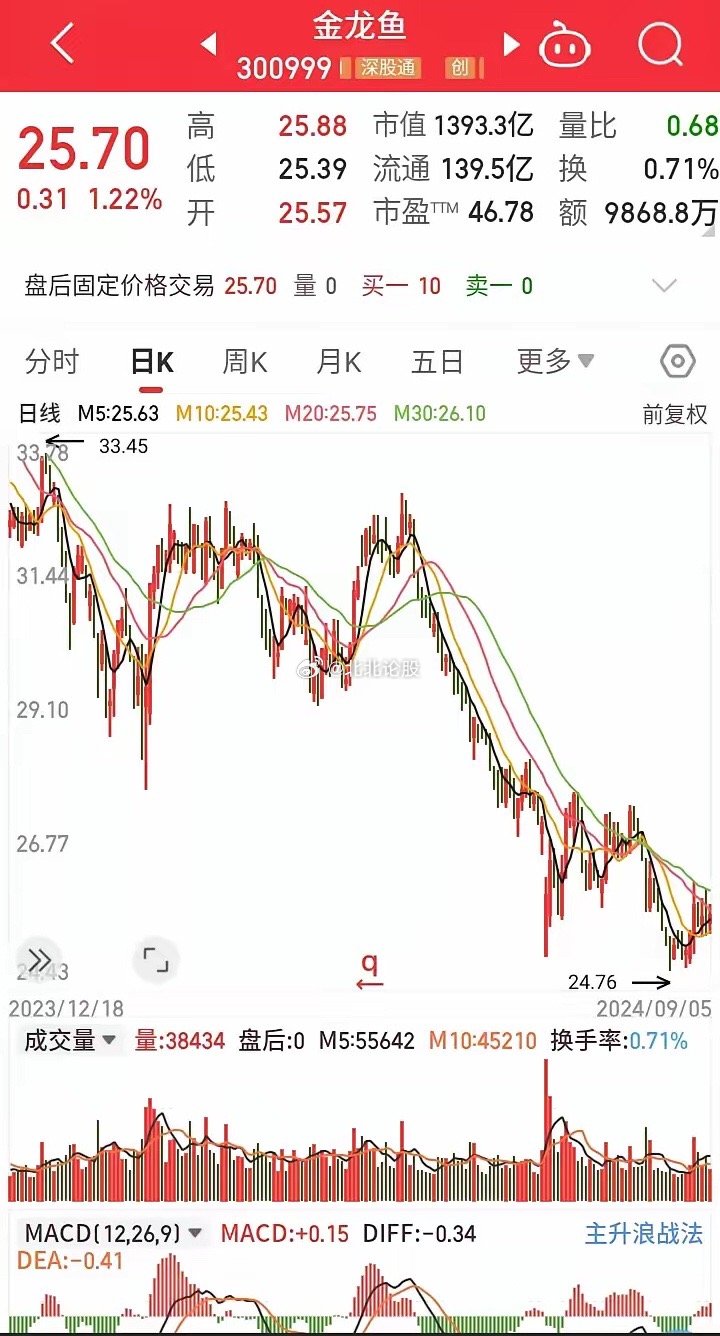Show the 月K chart

(x=339, y=362)
